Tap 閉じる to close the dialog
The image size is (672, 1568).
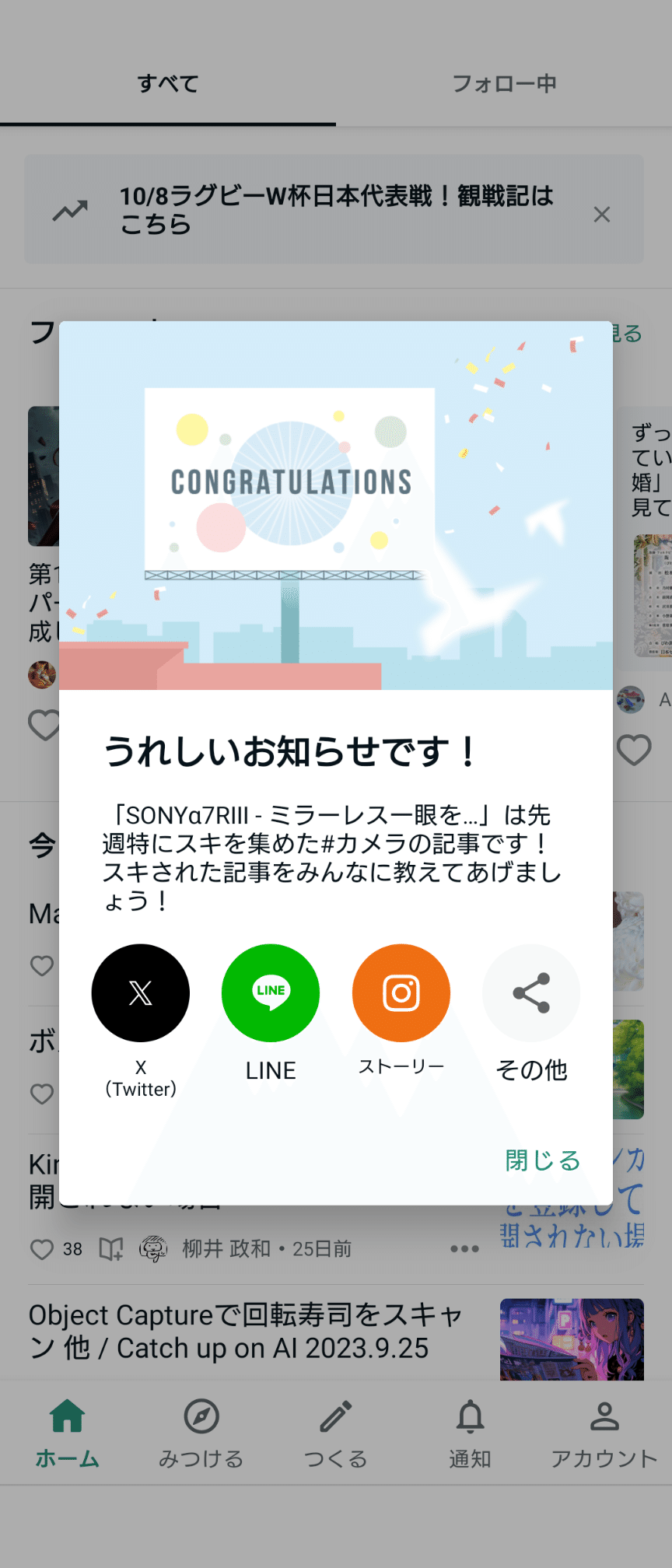[542, 1160]
